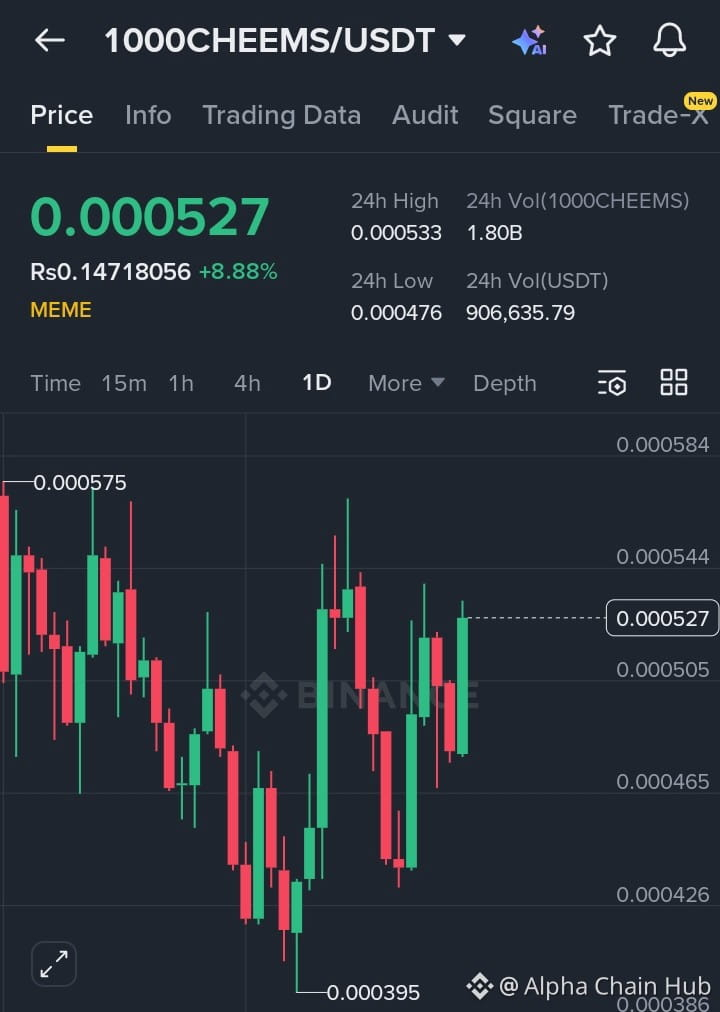
Task: Show the Depth chart
Action: pos(504,383)
